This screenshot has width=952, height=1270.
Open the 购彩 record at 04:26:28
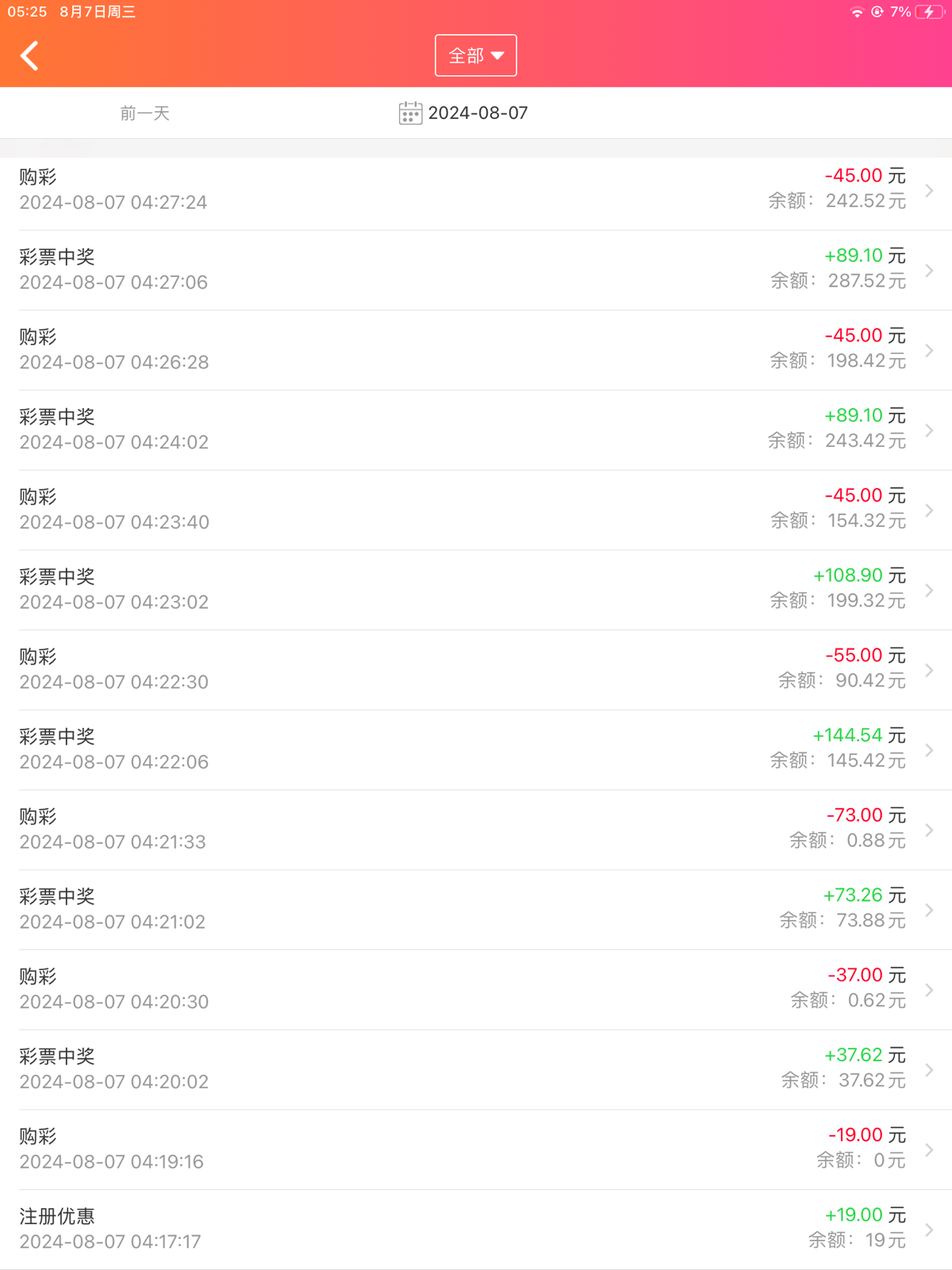476,350
